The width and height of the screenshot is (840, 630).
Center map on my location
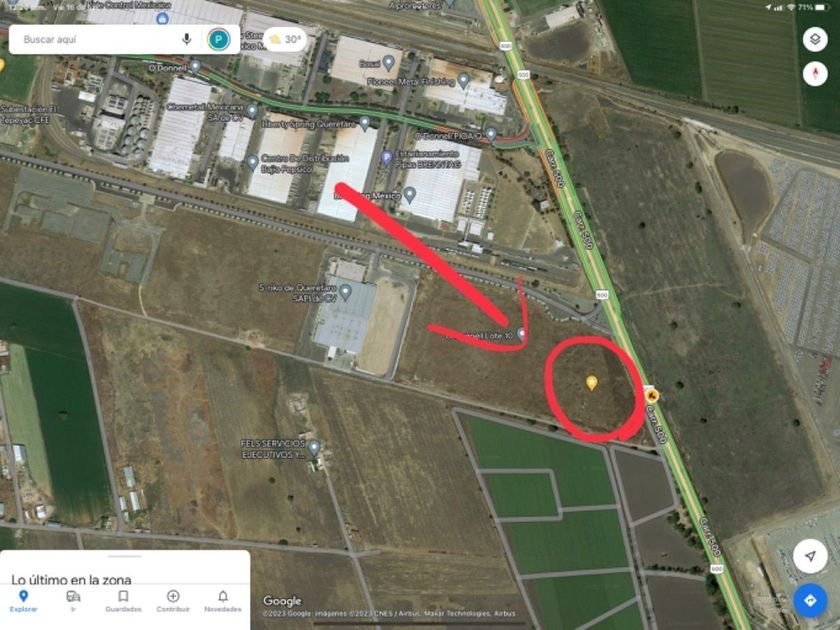click(x=809, y=556)
